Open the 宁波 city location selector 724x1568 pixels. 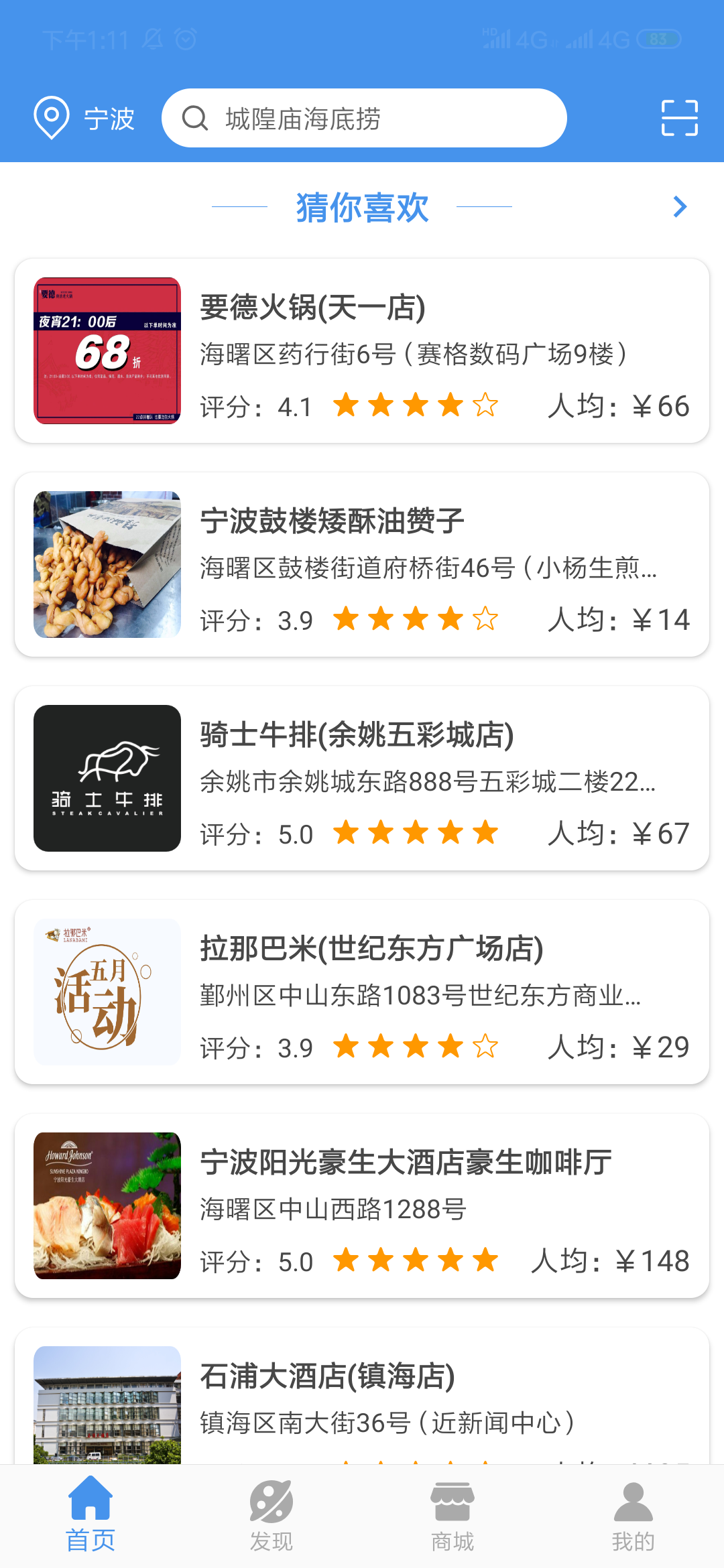point(84,119)
